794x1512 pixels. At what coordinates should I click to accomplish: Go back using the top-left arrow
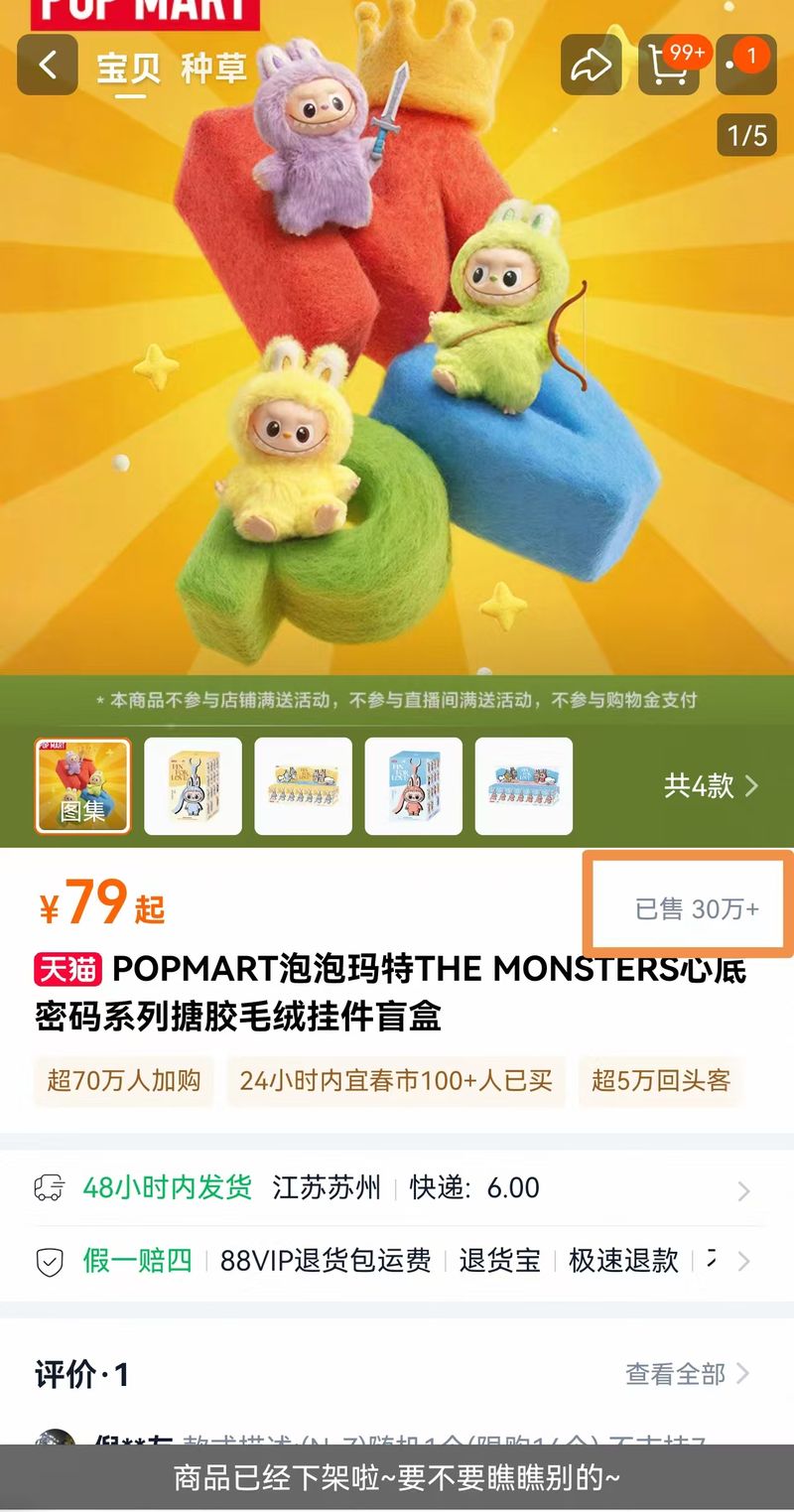47,65
